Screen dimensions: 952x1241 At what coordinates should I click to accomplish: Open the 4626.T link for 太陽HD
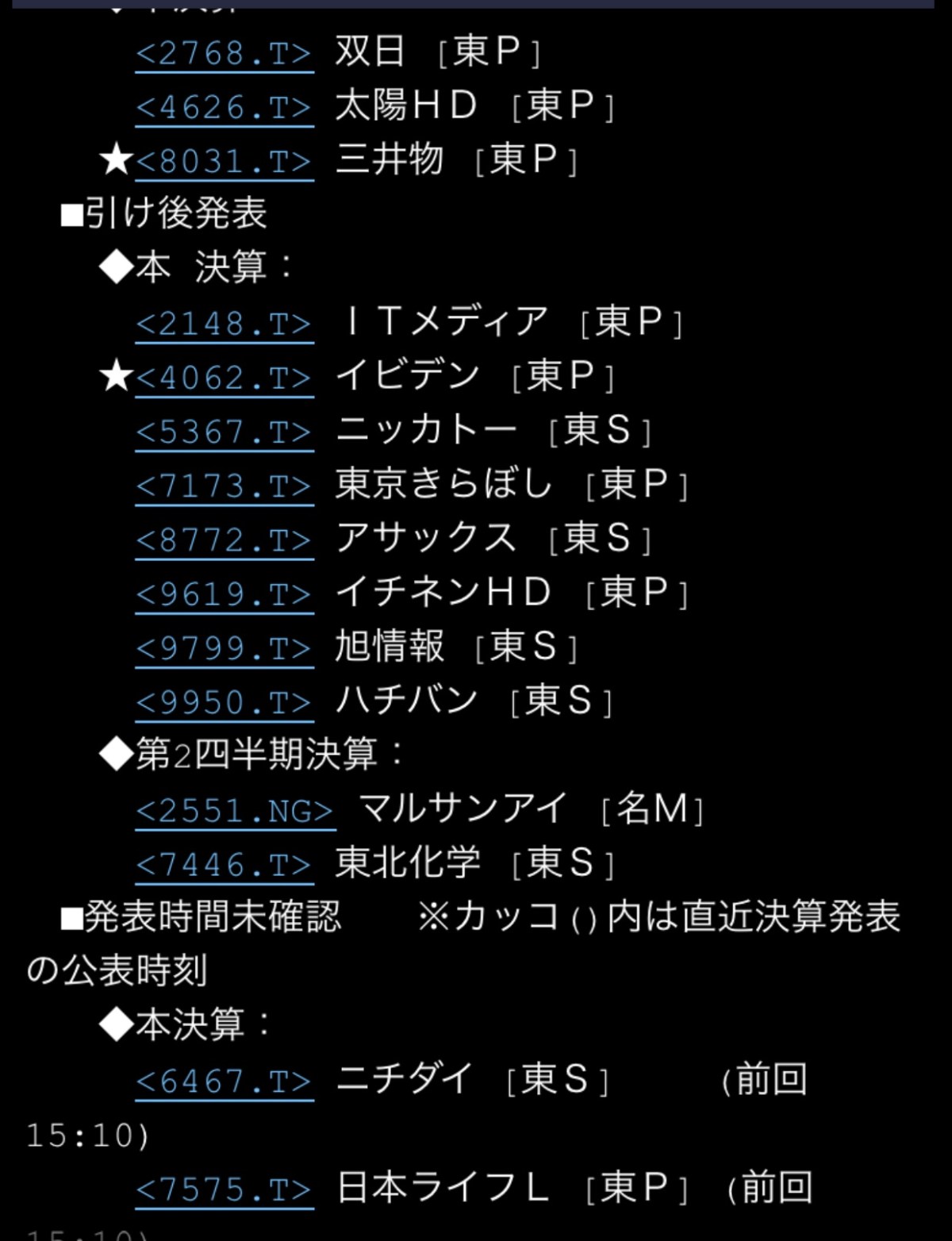(x=224, y=108)
